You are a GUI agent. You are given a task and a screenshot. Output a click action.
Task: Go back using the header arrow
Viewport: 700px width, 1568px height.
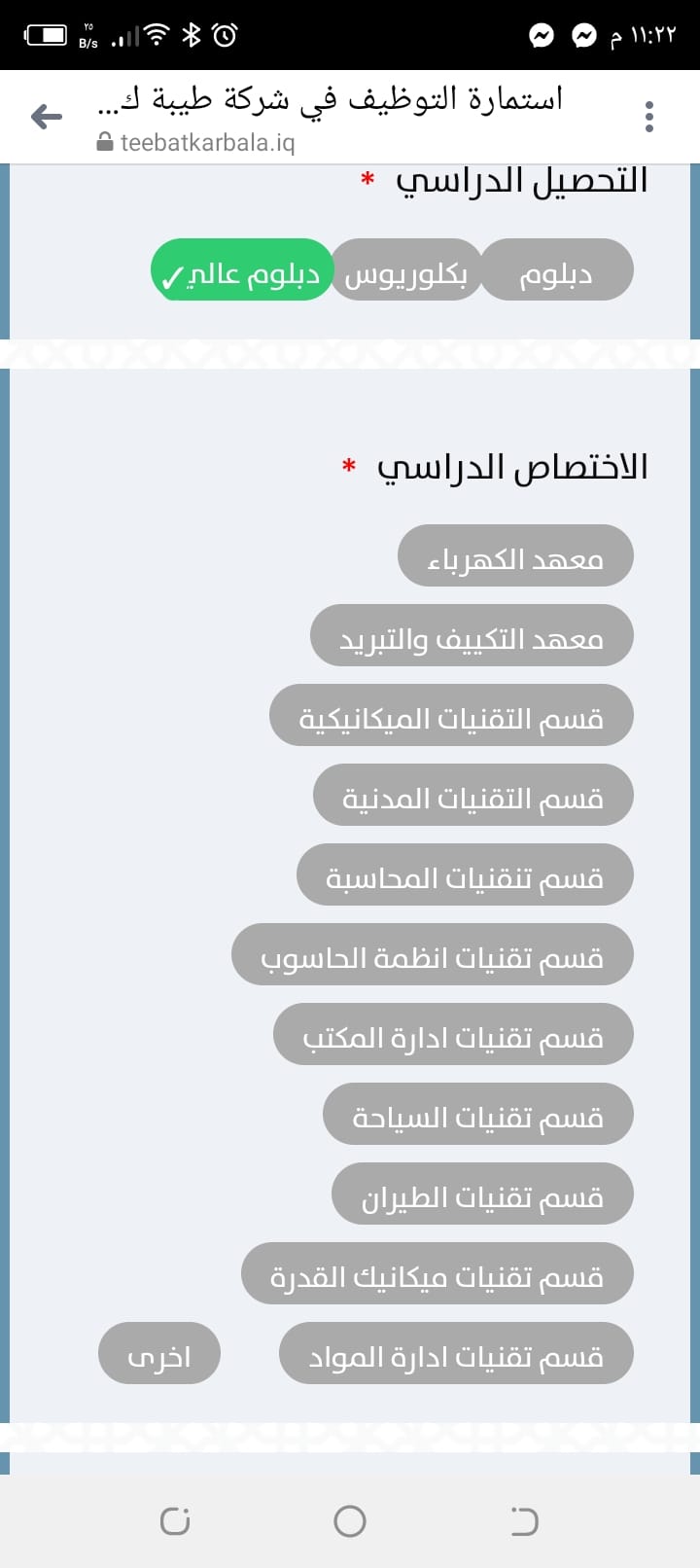coord(46,118)
